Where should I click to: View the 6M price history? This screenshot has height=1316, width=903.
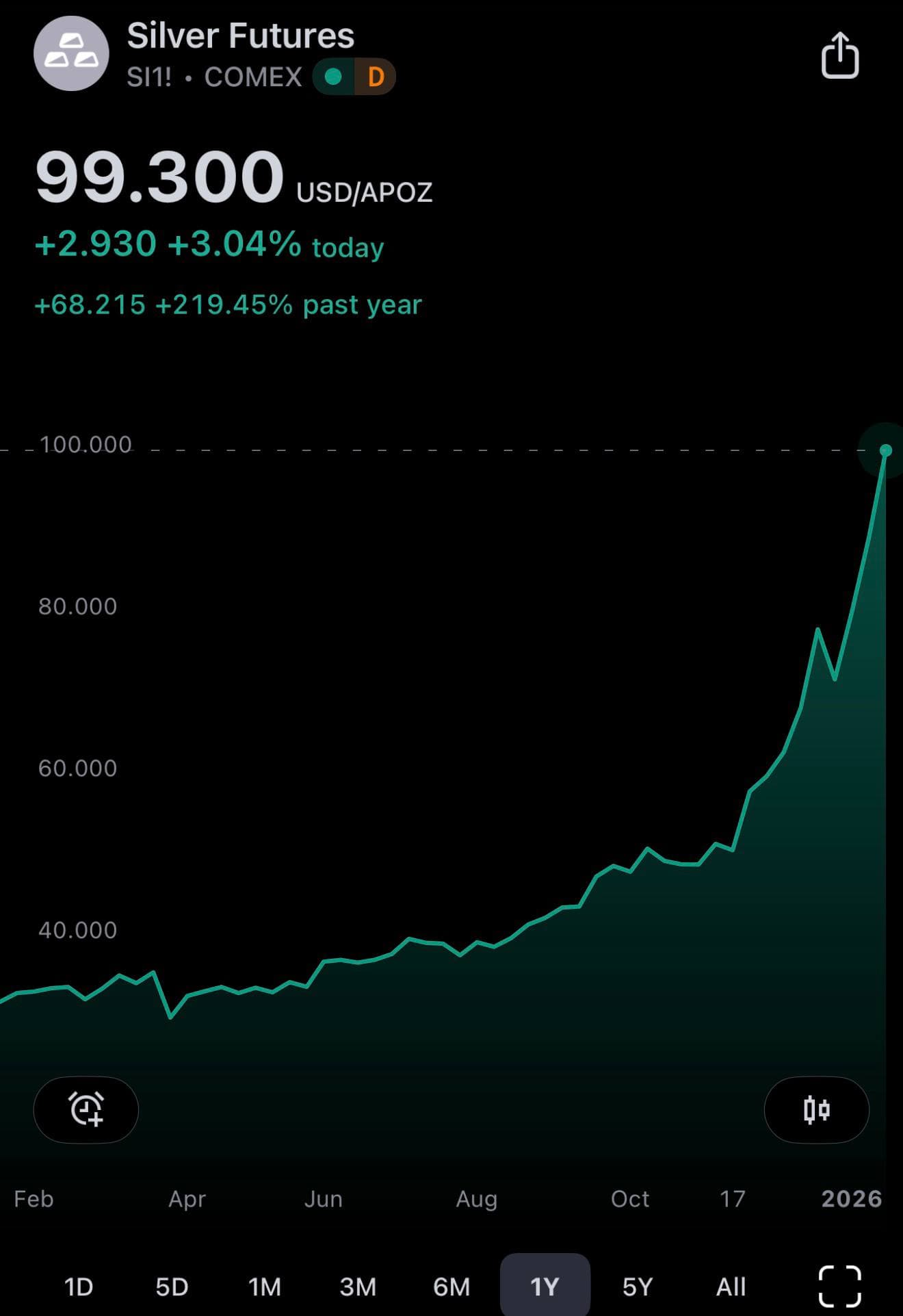451,1287
